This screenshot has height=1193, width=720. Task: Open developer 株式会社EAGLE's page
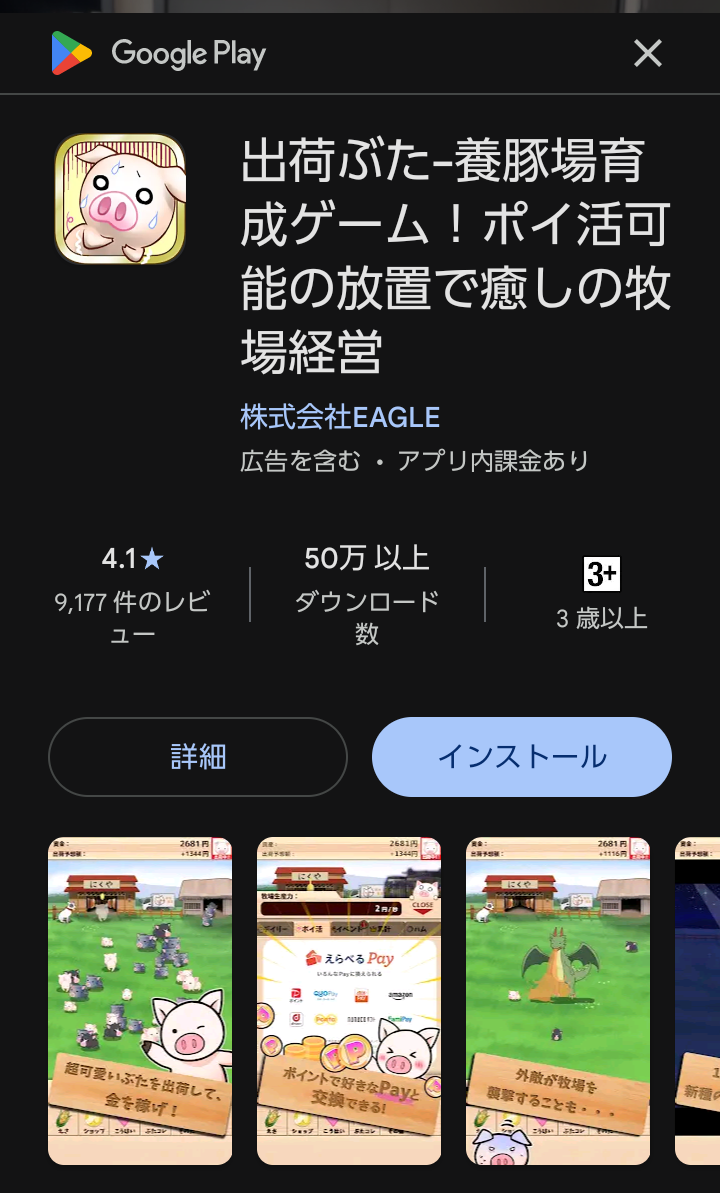(340, 416)
